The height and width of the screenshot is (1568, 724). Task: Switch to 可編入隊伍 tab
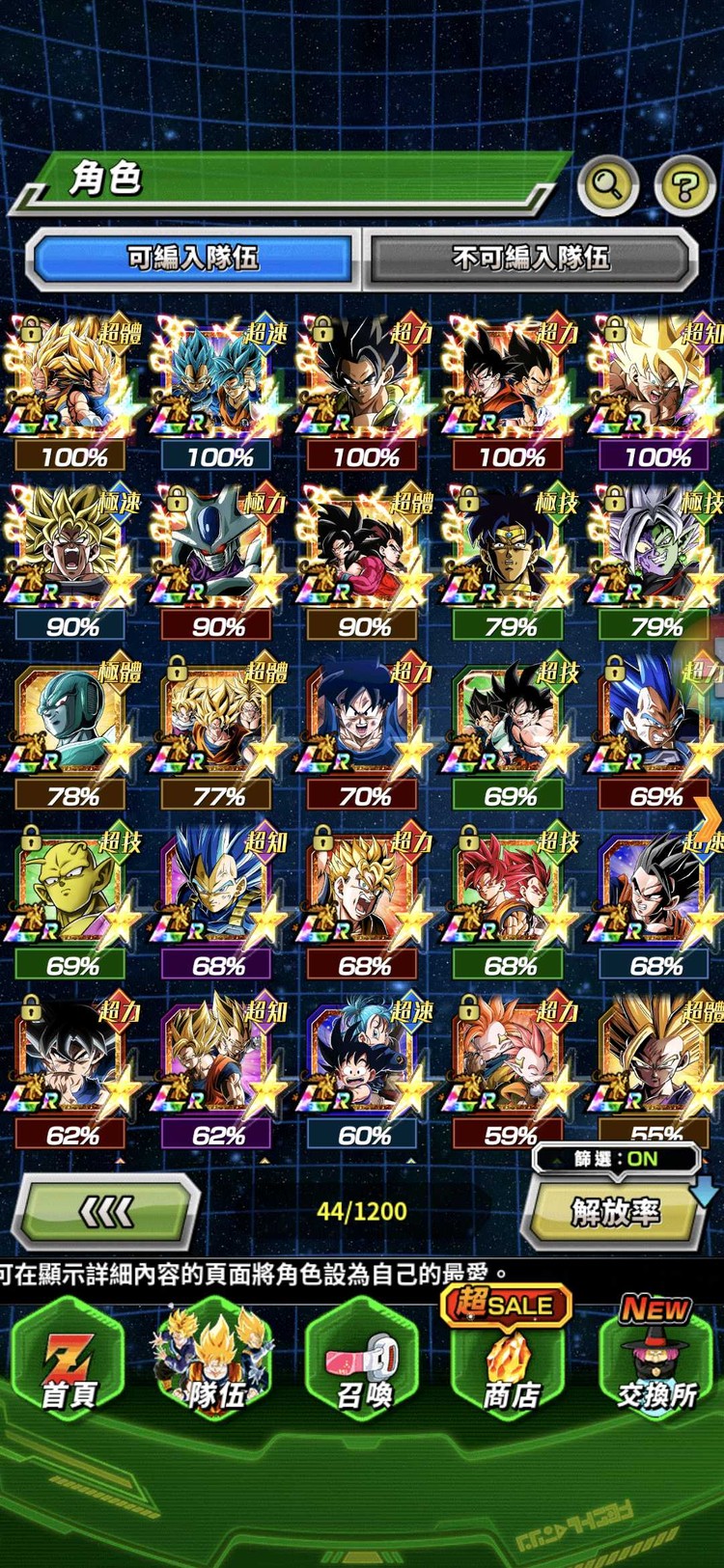pyautogui.click(x=192, y=259)
